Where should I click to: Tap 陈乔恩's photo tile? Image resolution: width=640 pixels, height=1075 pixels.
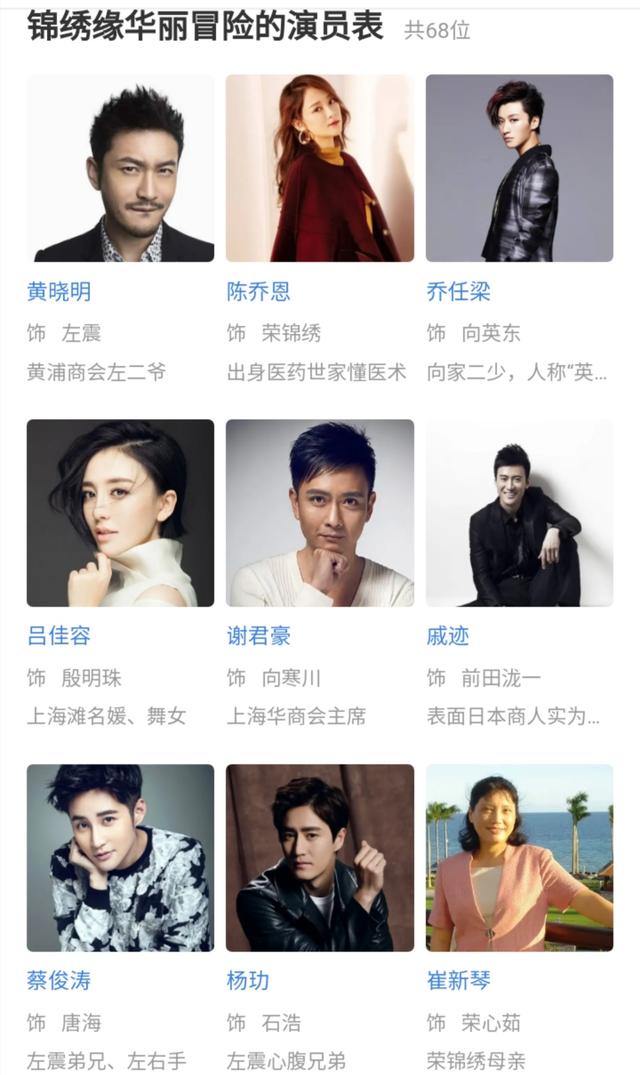[x=319, y=168]
